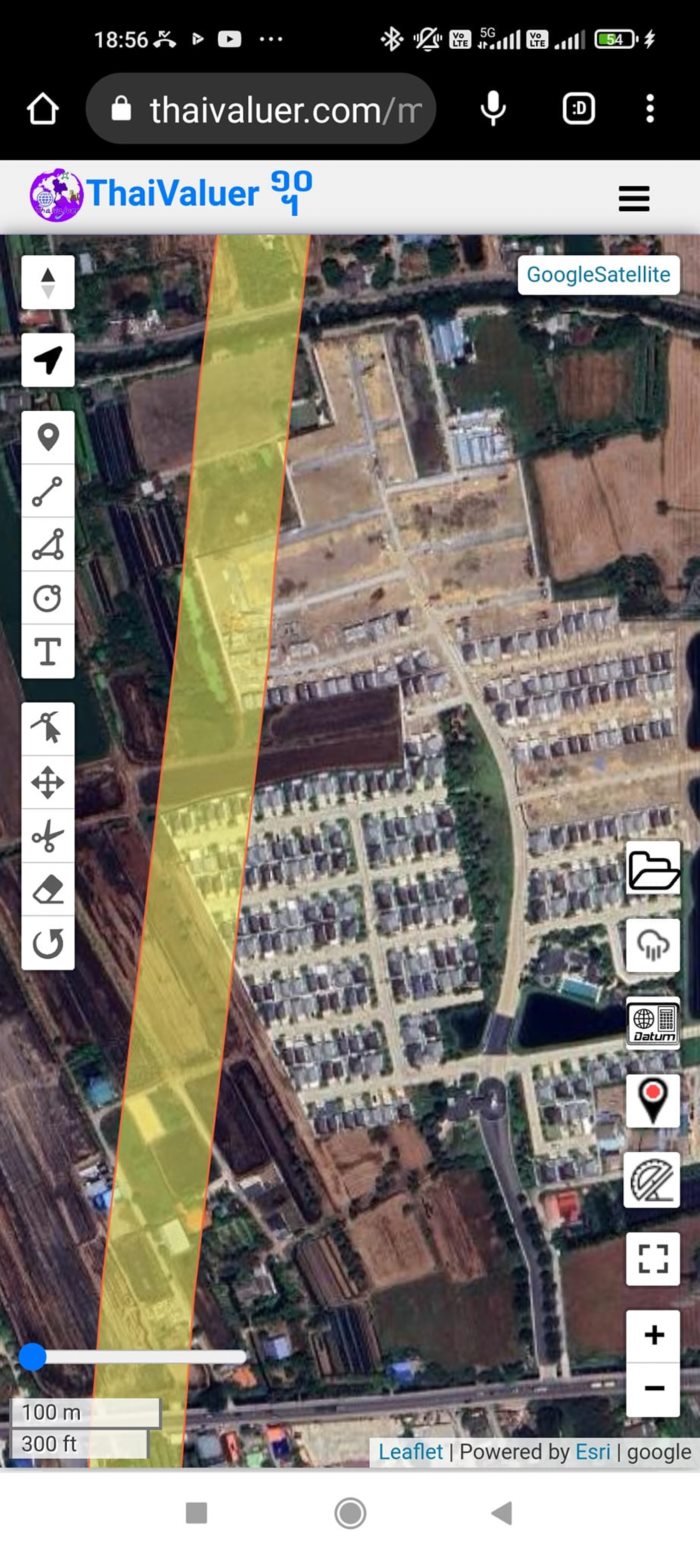Tap the GoogleSatellite layer selector
Viewport: 700px width, 1555px height.
point(598,275)
